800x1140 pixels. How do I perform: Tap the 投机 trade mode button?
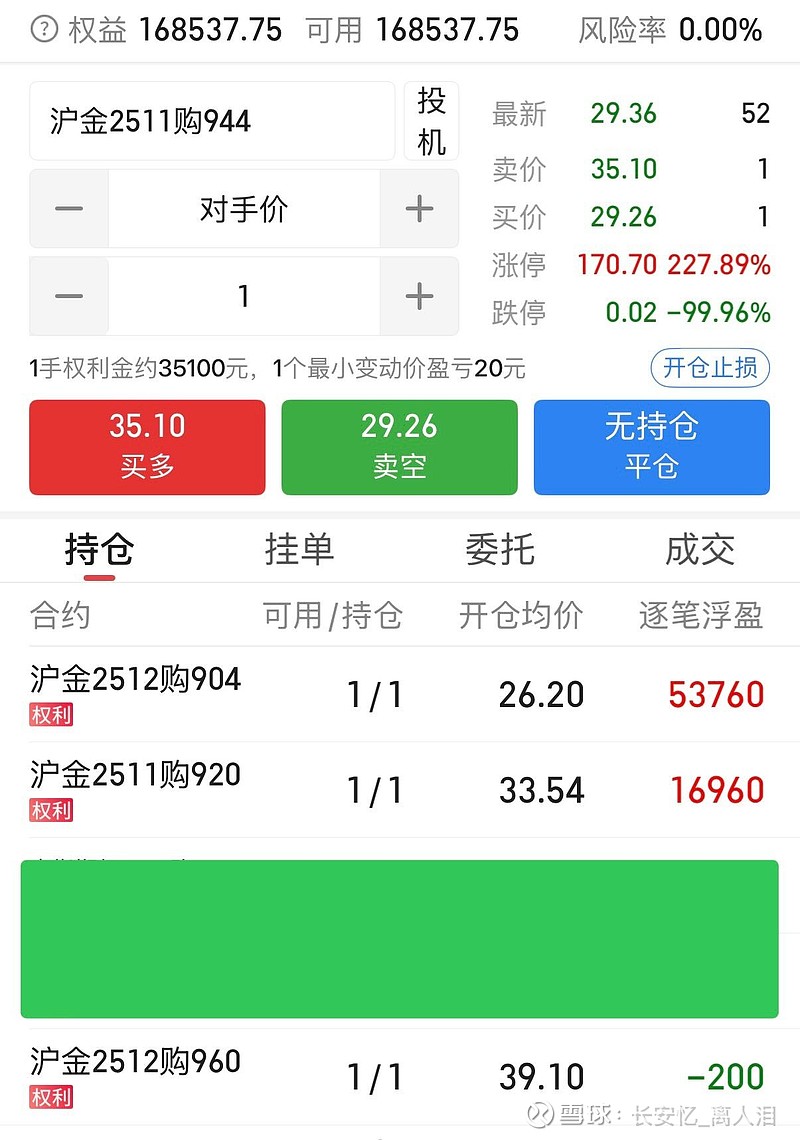point(431,120)
